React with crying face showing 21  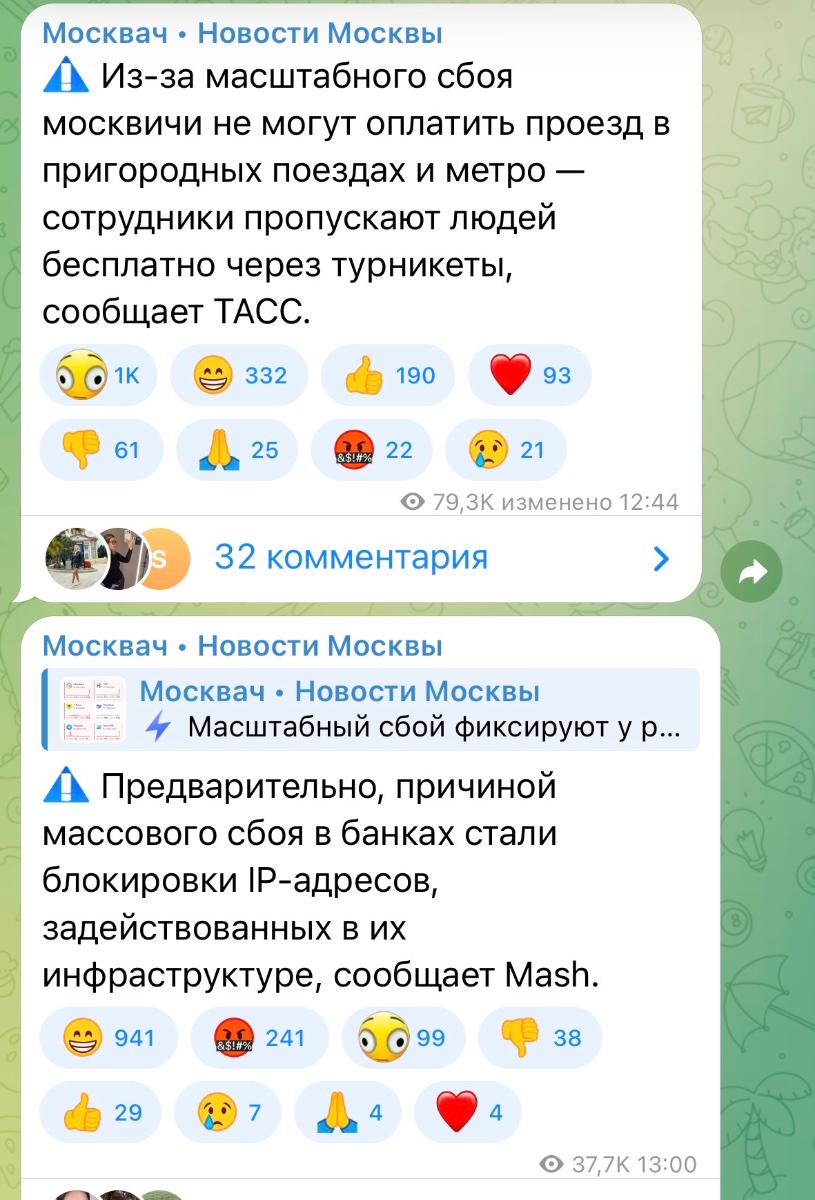tap(505, 450)
